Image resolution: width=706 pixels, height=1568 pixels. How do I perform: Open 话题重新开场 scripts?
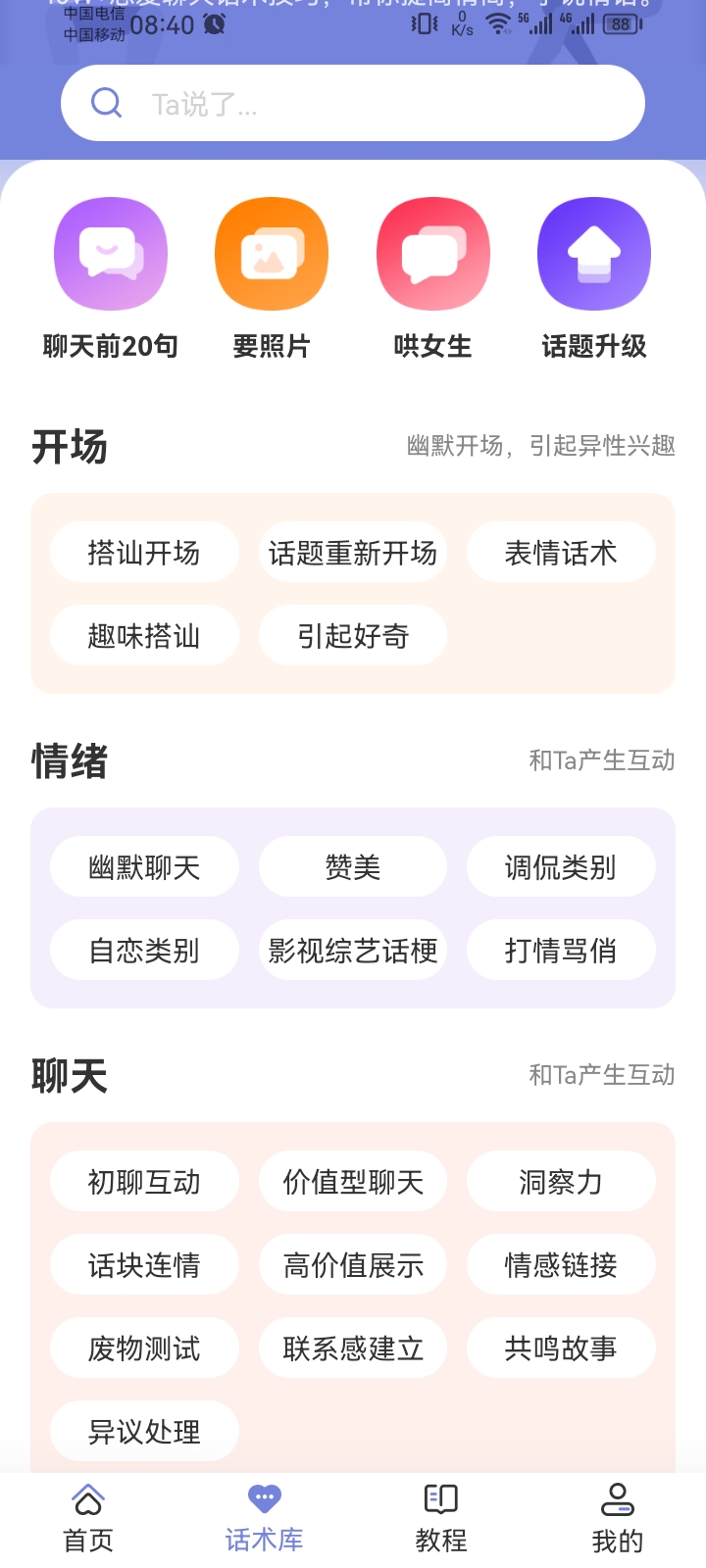coord(353,553)
